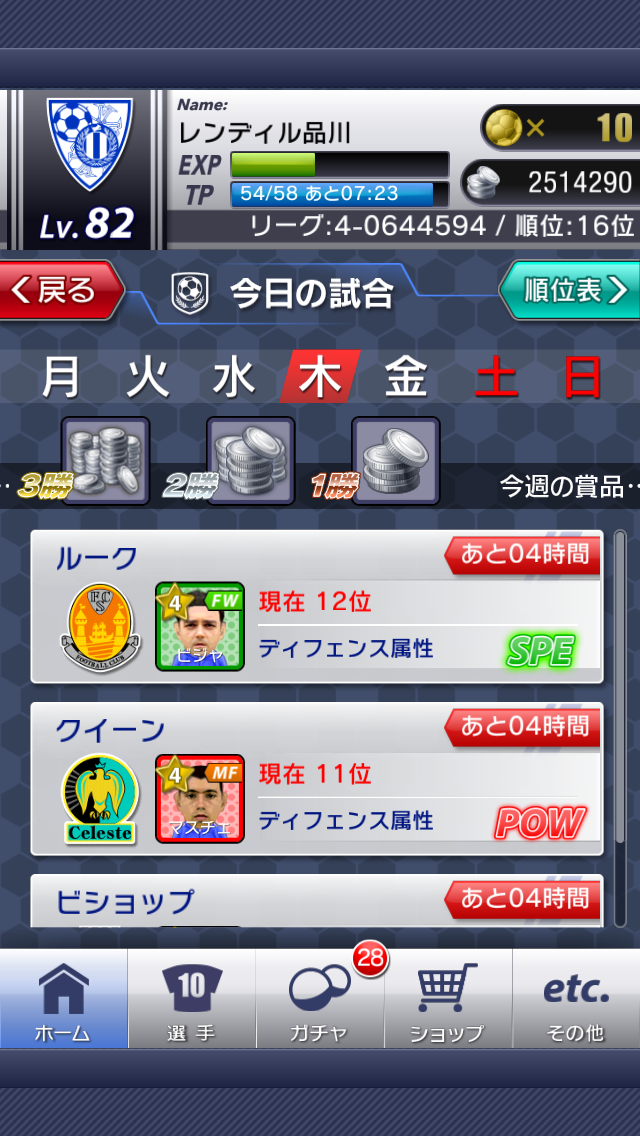Open the ガチャ tab
Screen dimensions: 640x1136
[319, 999]
